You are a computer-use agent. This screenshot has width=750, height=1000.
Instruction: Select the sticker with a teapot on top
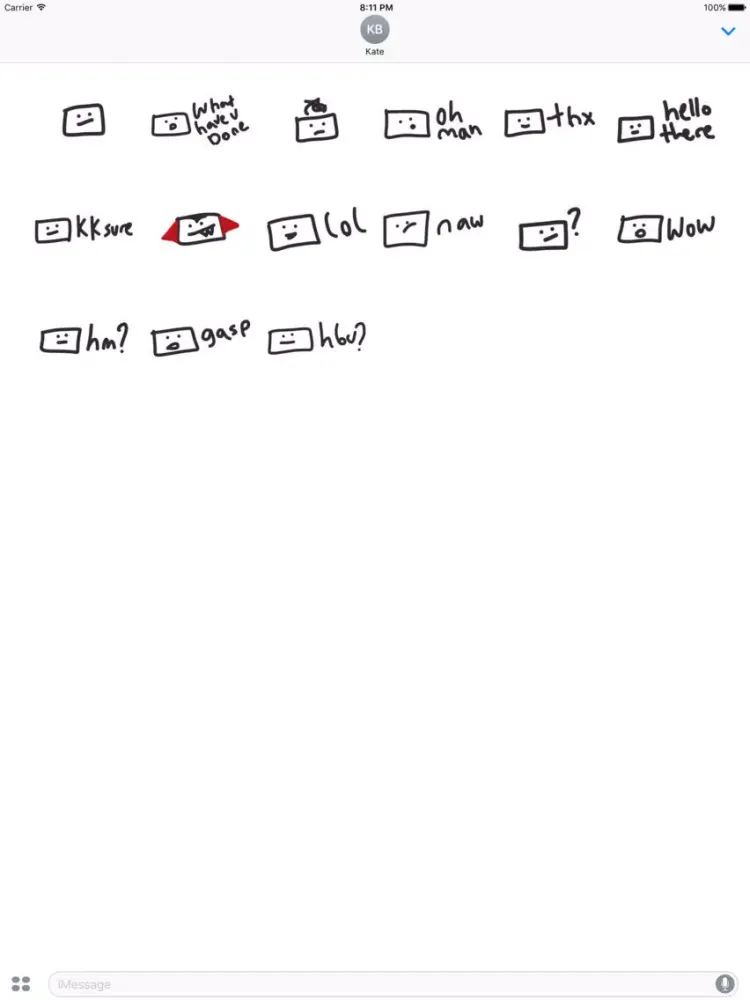tap(316, 122)
